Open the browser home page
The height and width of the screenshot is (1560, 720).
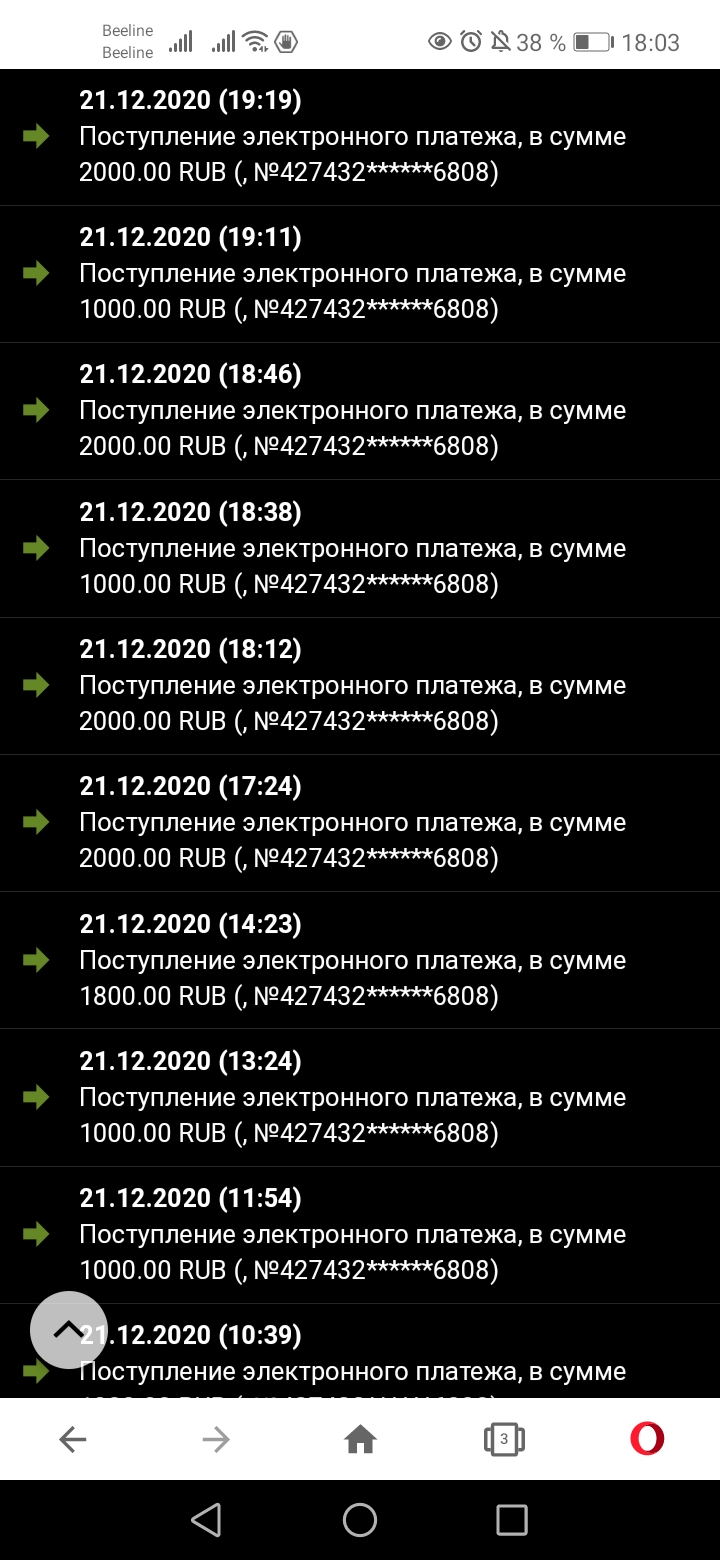(x=360, y=1439)
